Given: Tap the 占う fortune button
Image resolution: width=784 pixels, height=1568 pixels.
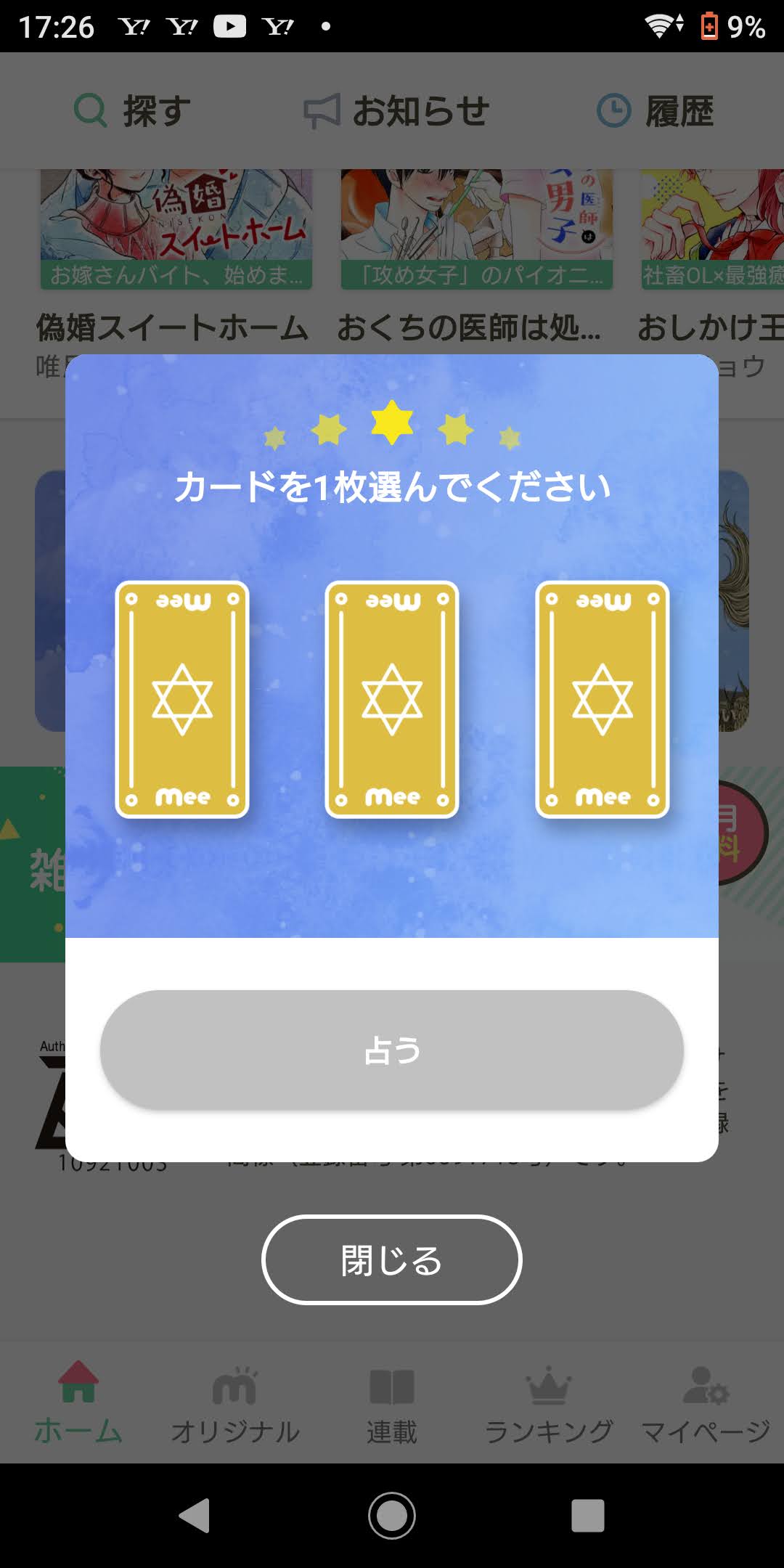Looking at the screenshot, I should (x=392, y=1050).
